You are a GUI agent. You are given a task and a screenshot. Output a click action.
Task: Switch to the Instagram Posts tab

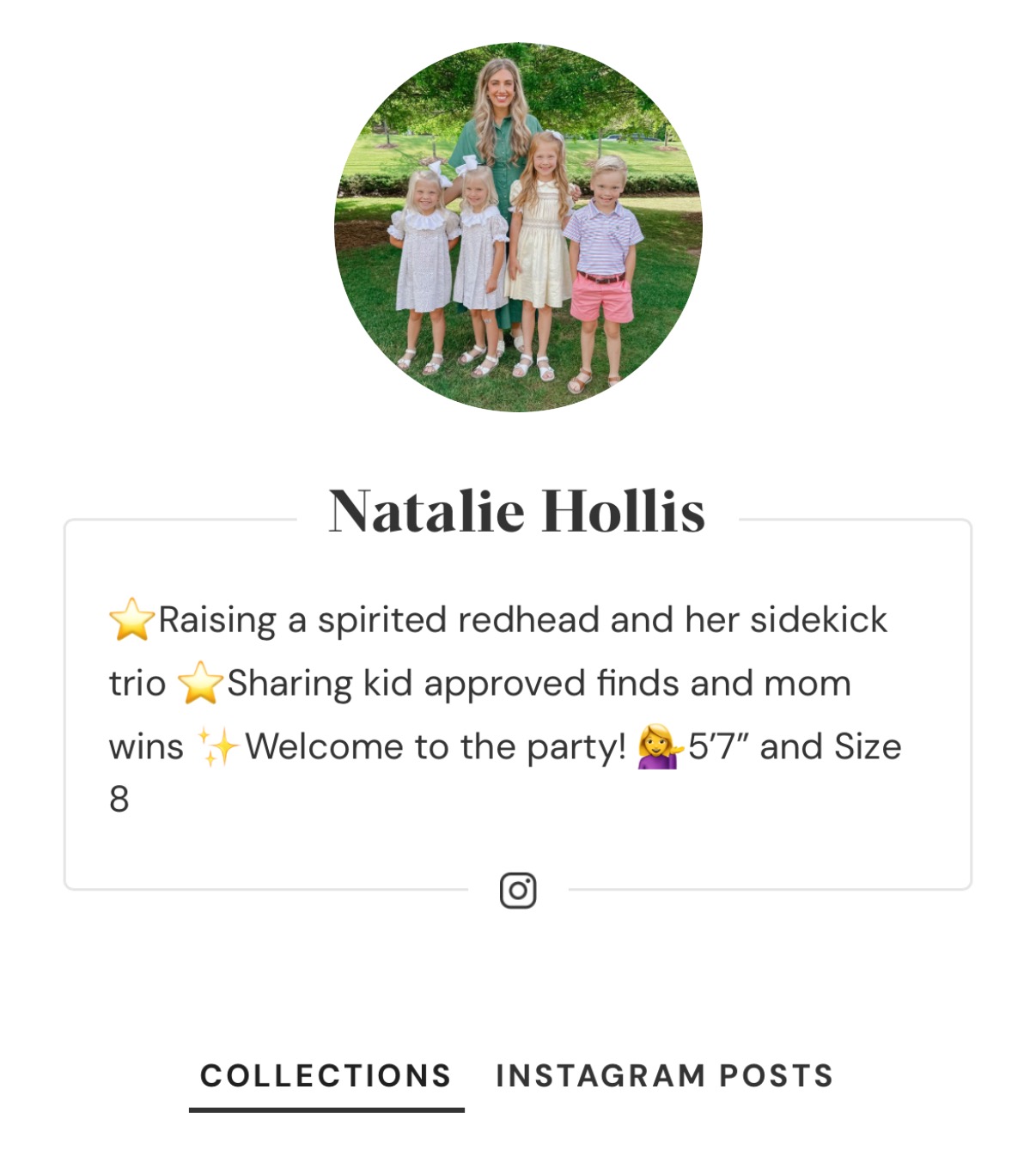coord(664,1075)
